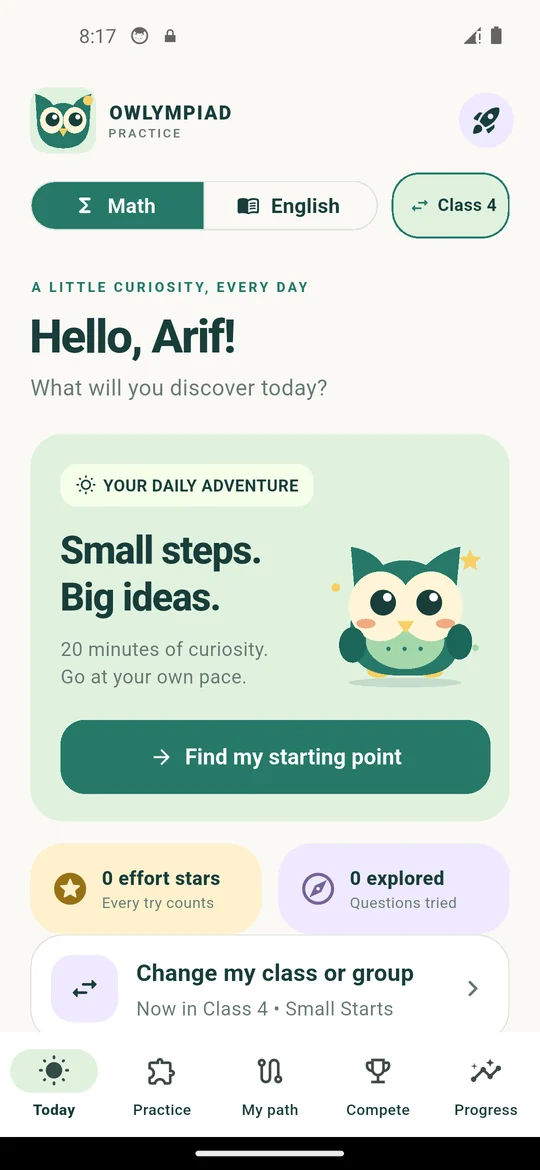The image size is (540, 1170).
Task: Open Change my class or group
Action: click(270, 989)
